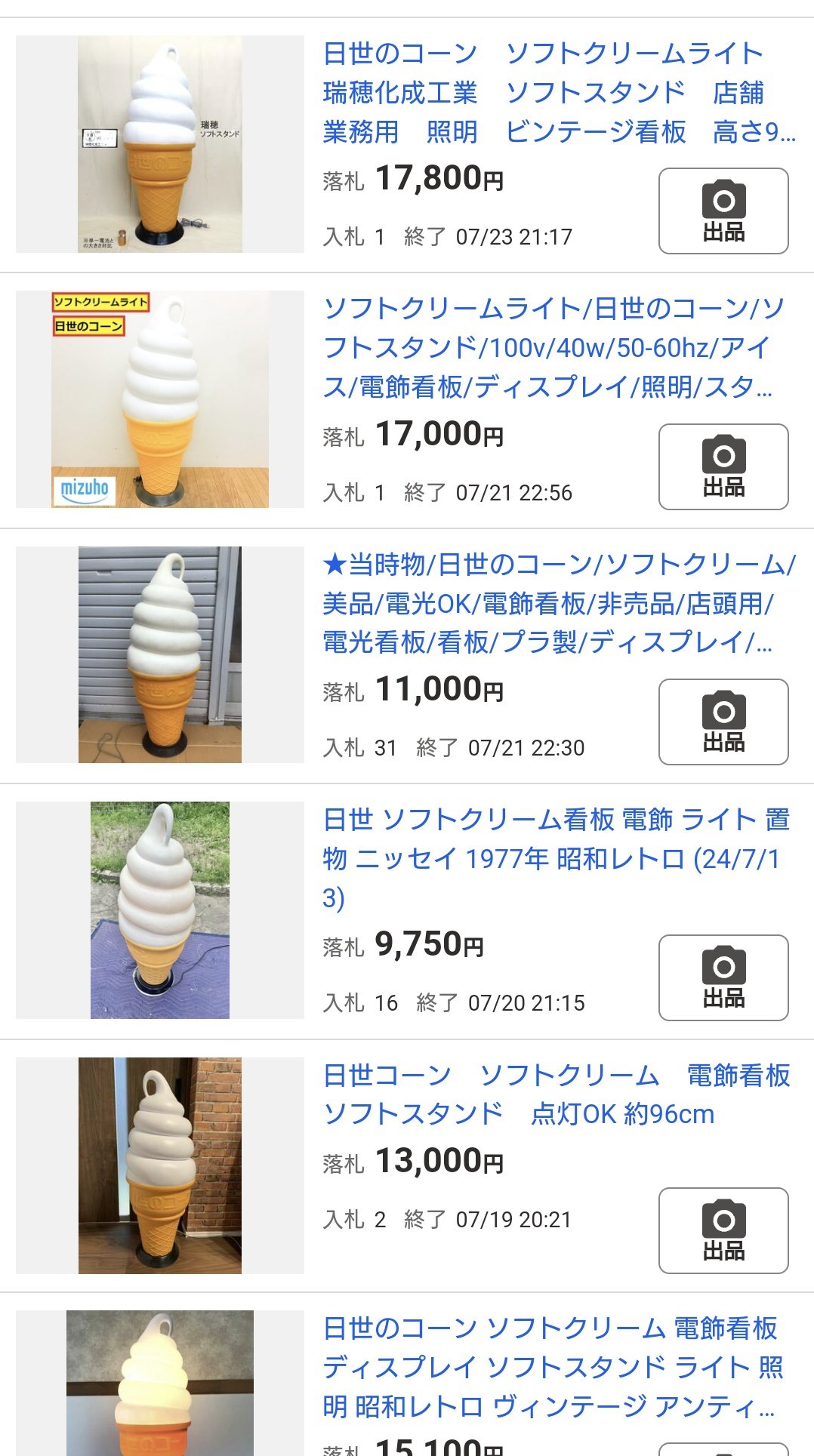This screenshot has height=1456, width=814.
Task: View photo of the 11,000円 ice cream sign
Action: [x=160, y=654]
